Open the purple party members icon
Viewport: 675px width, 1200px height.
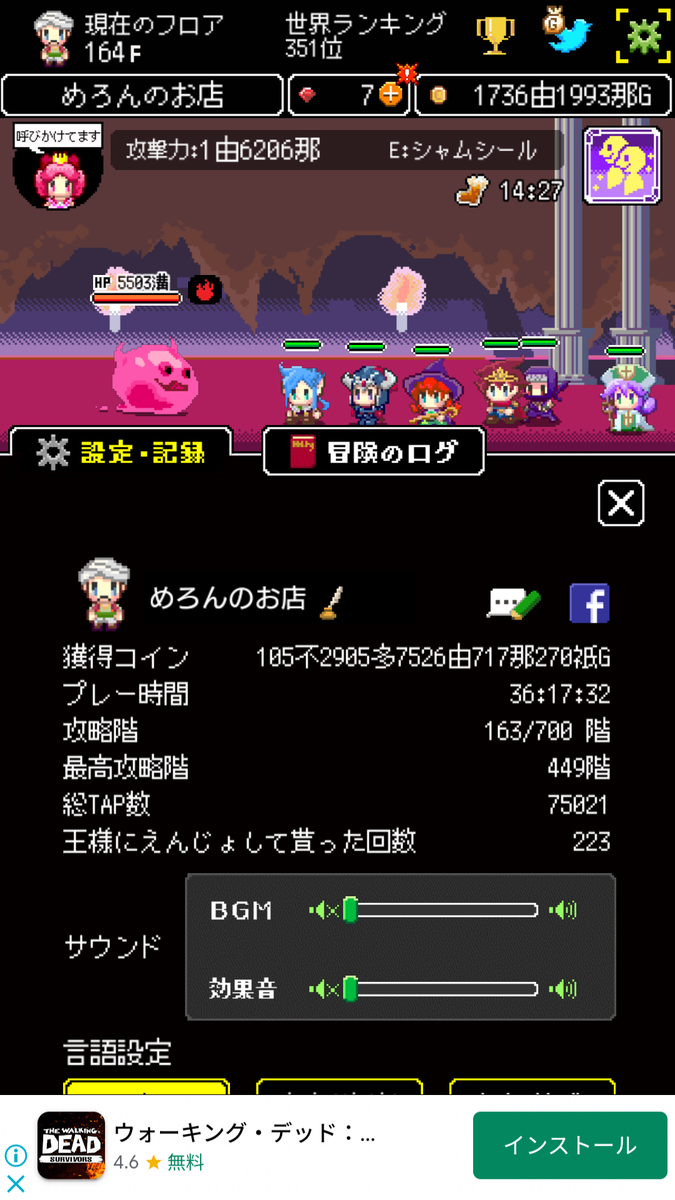pos(621,165)
